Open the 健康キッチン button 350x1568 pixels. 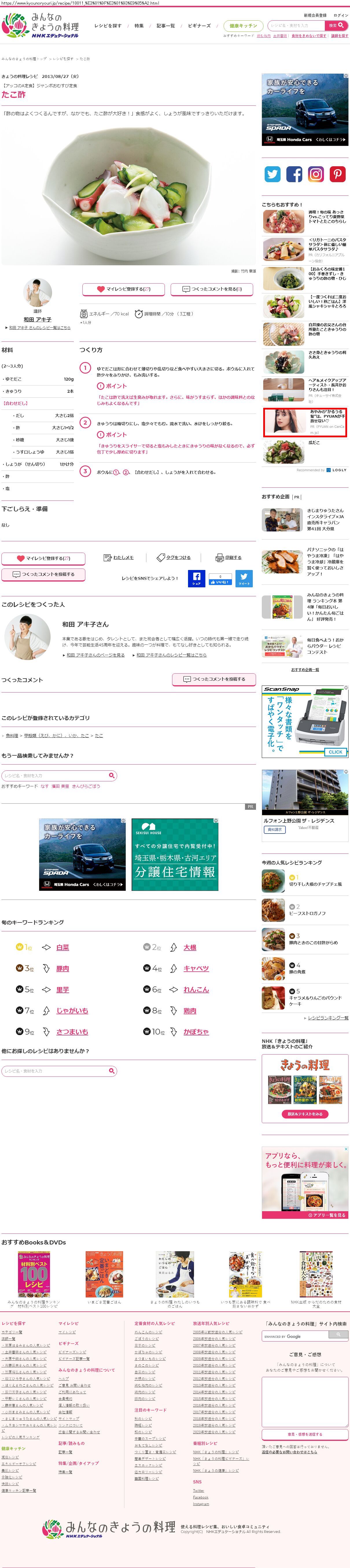[243, 26]
